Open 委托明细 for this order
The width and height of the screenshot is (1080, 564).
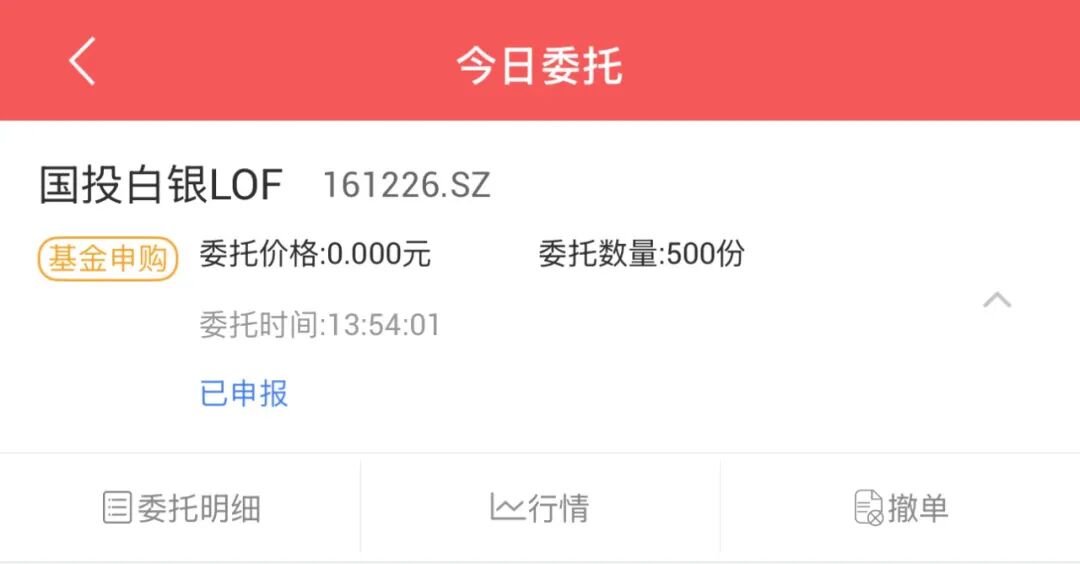[x=181, y=508]
